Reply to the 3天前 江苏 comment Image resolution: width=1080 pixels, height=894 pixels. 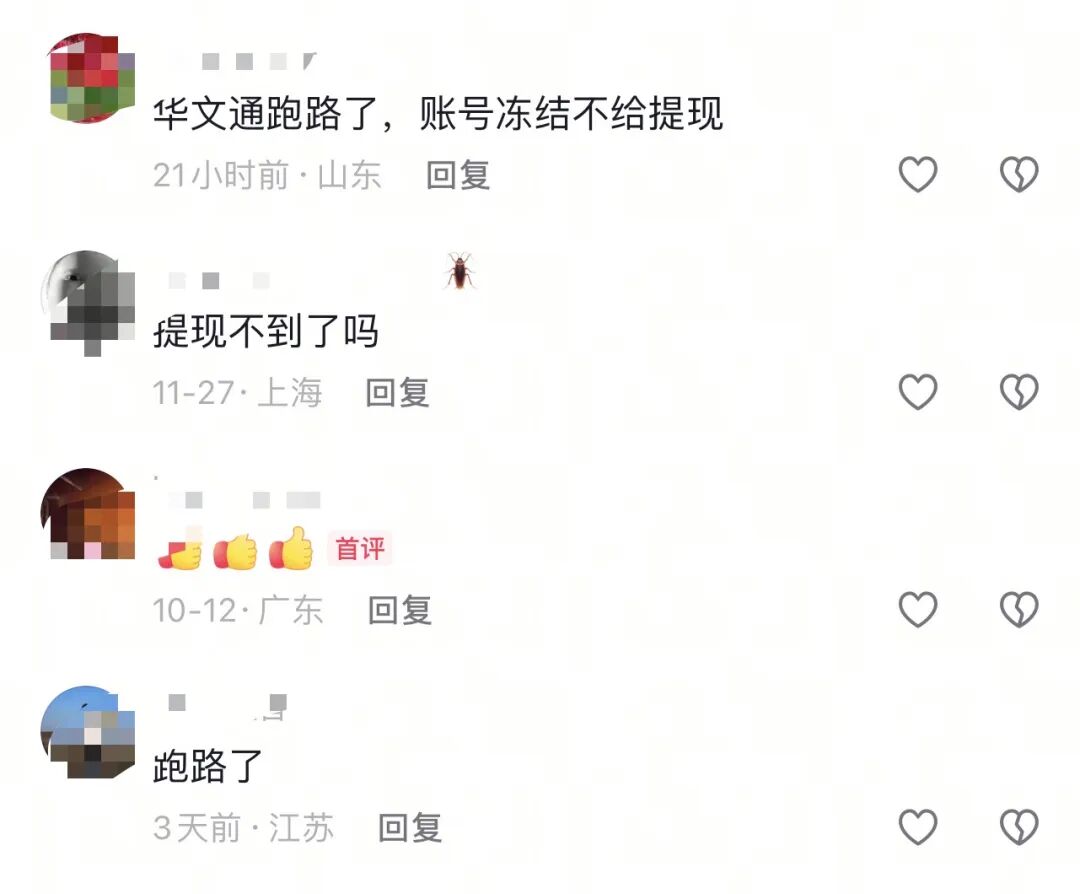pyautogui.click(x=409, y=827)
